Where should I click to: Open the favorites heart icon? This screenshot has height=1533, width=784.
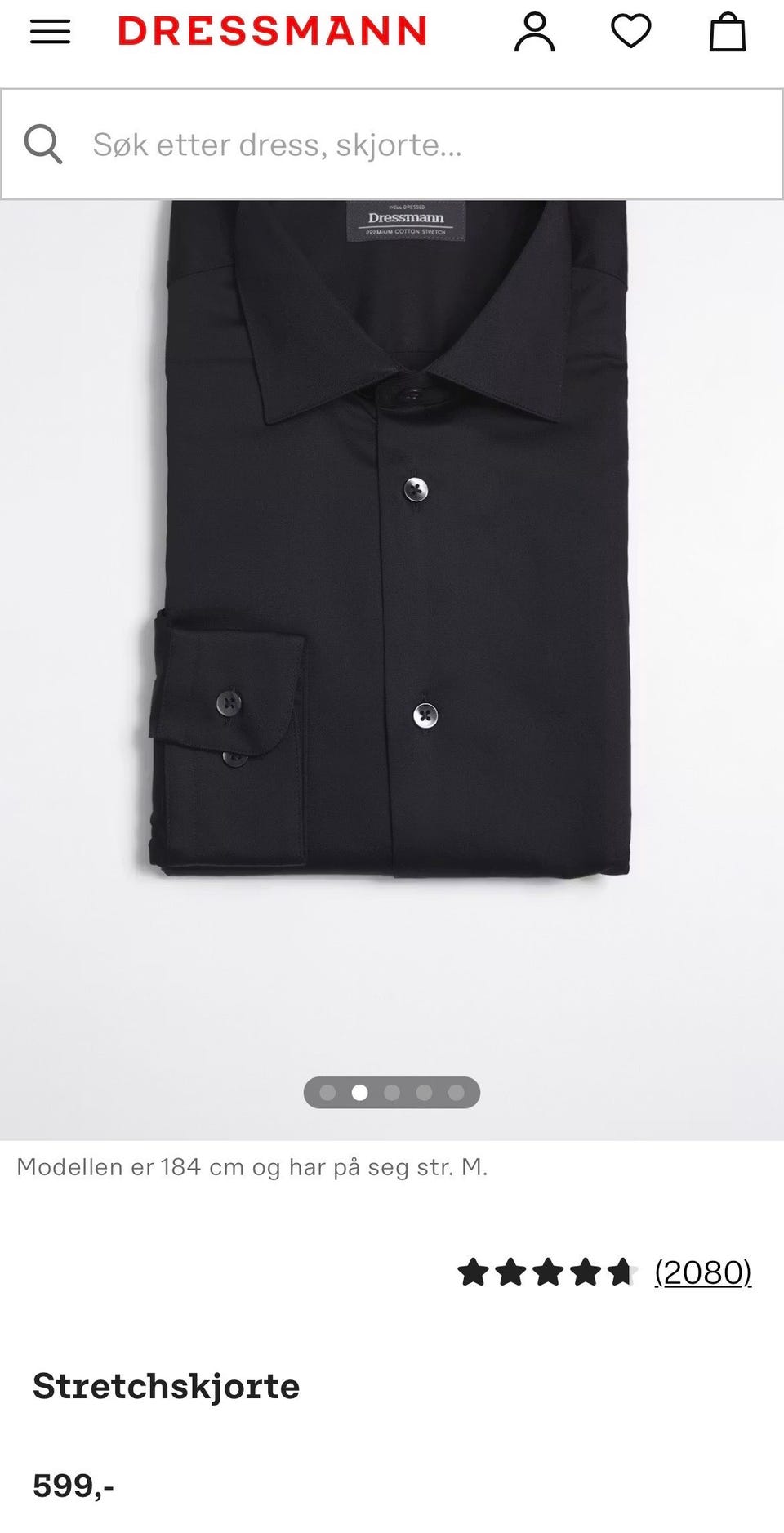click(x=631, y=32)
